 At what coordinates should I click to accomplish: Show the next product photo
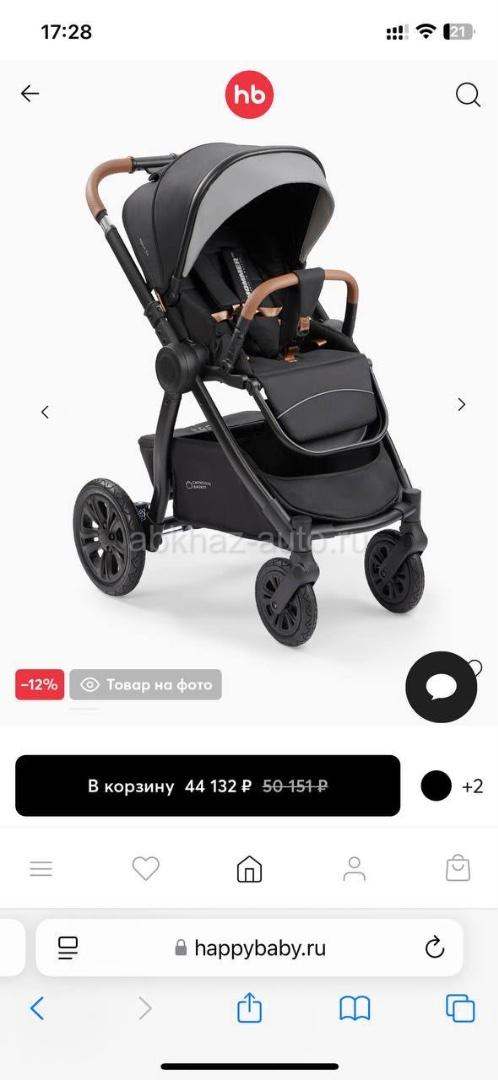(461, 404)
